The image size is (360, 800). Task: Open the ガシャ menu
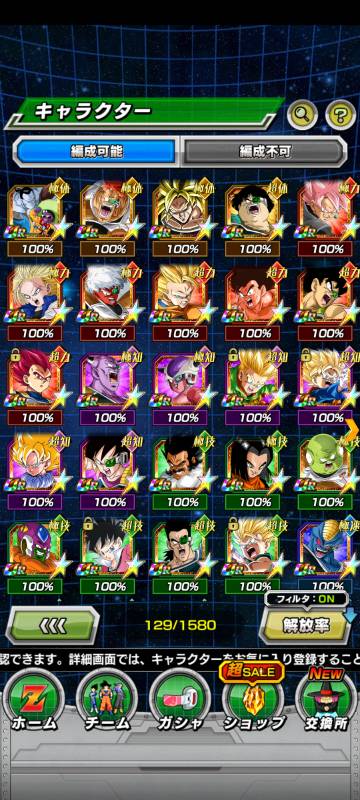(x=180, y=704)
